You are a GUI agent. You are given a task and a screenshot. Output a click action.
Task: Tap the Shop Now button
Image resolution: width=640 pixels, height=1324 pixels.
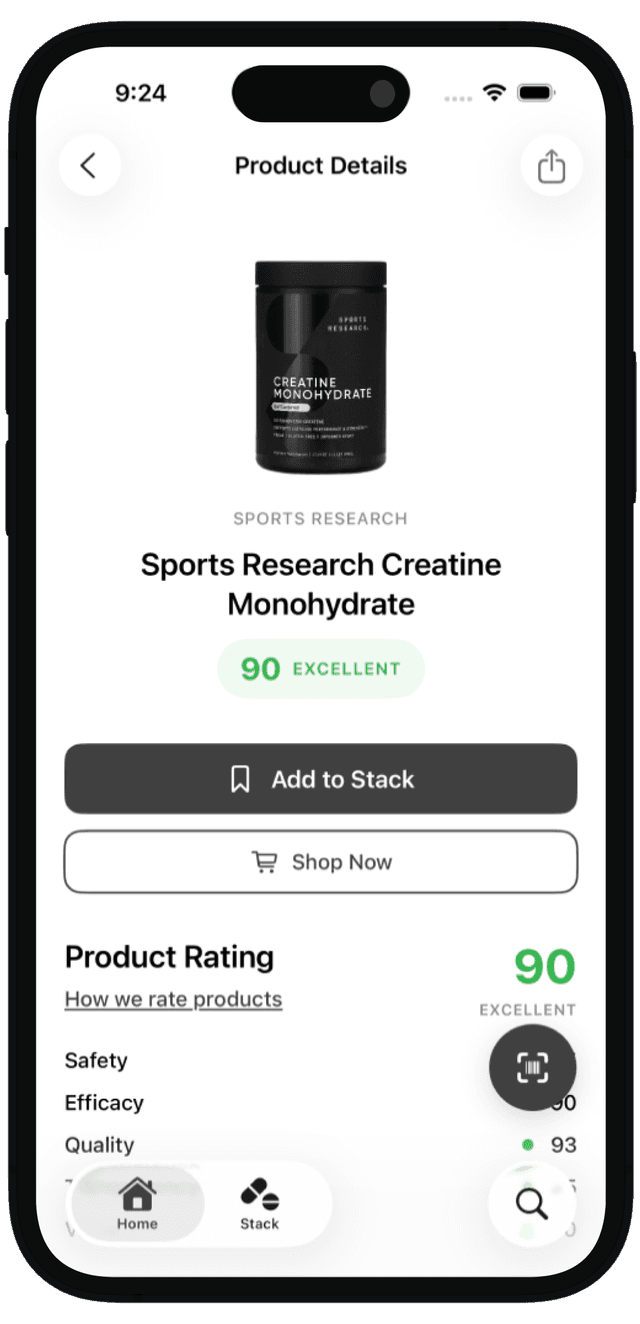click(320, 862)
